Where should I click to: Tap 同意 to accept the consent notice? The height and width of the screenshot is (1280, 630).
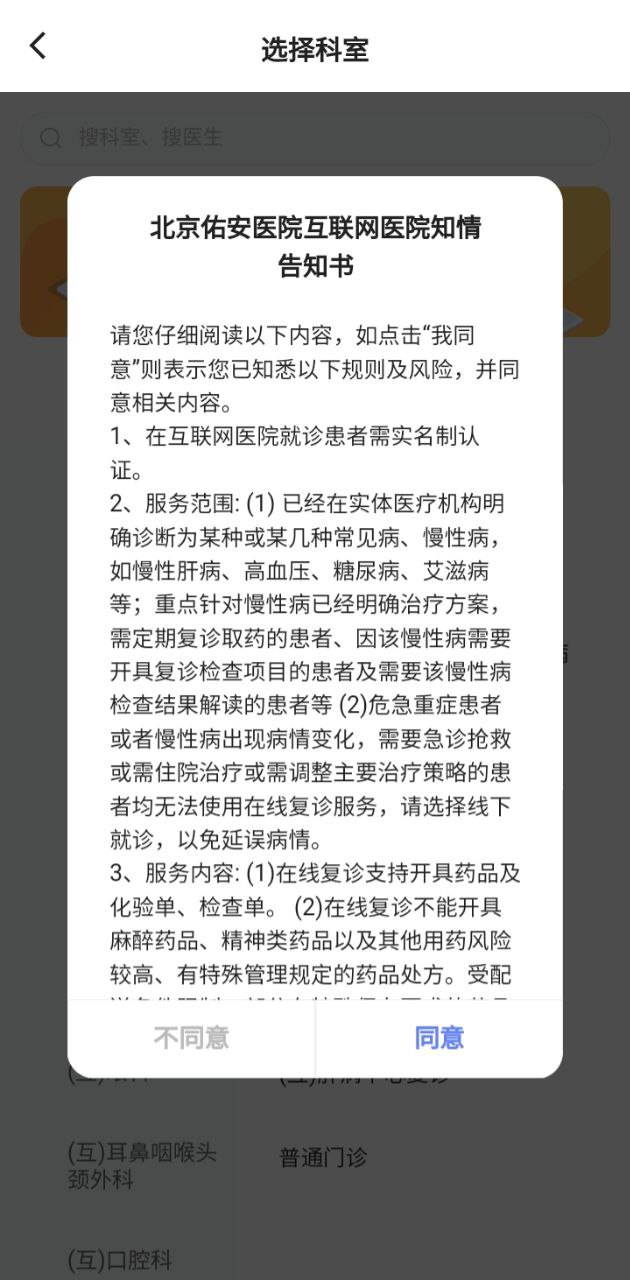439,1037
